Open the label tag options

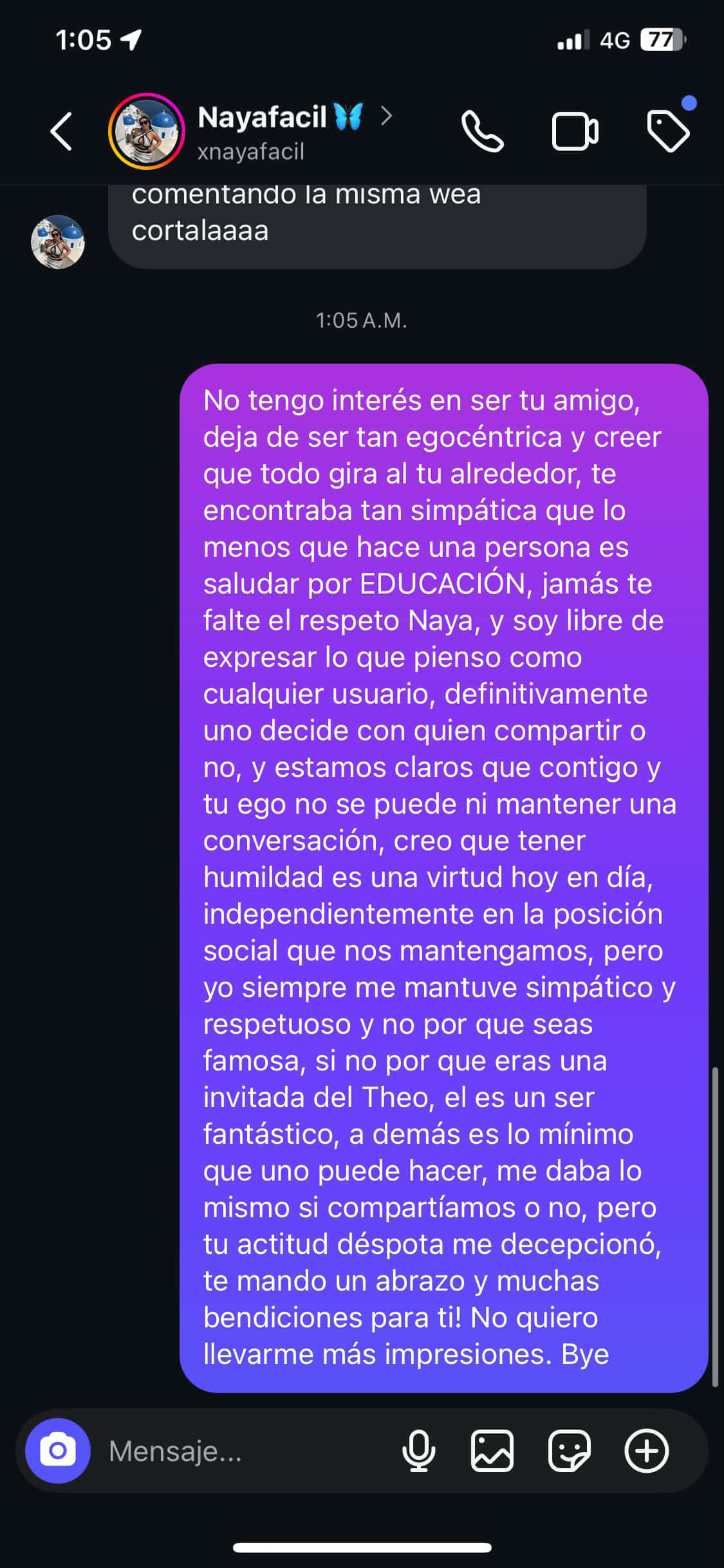(668, 132)
